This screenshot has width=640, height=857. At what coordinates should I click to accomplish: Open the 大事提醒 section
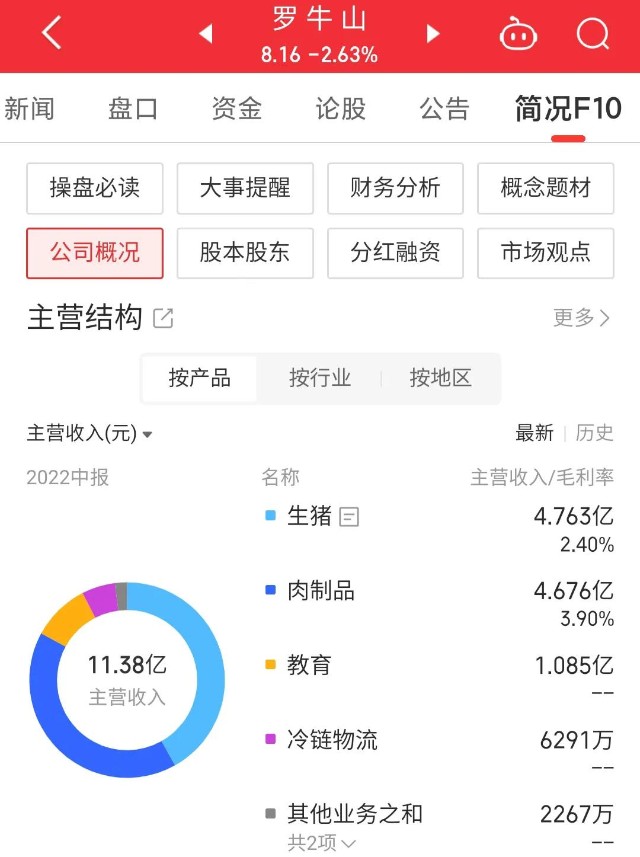coord(245,188)
